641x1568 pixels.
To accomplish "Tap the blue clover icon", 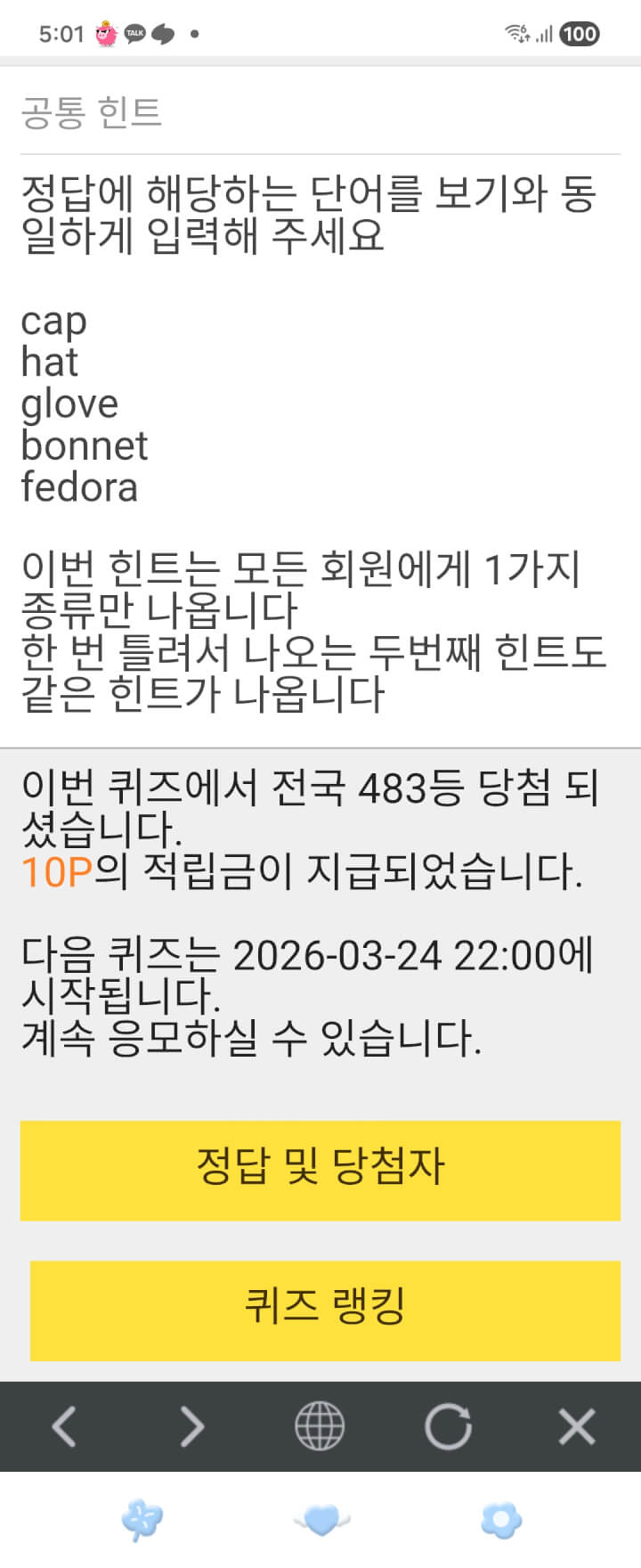I will pyautogui.click(x=142, y=1520).
